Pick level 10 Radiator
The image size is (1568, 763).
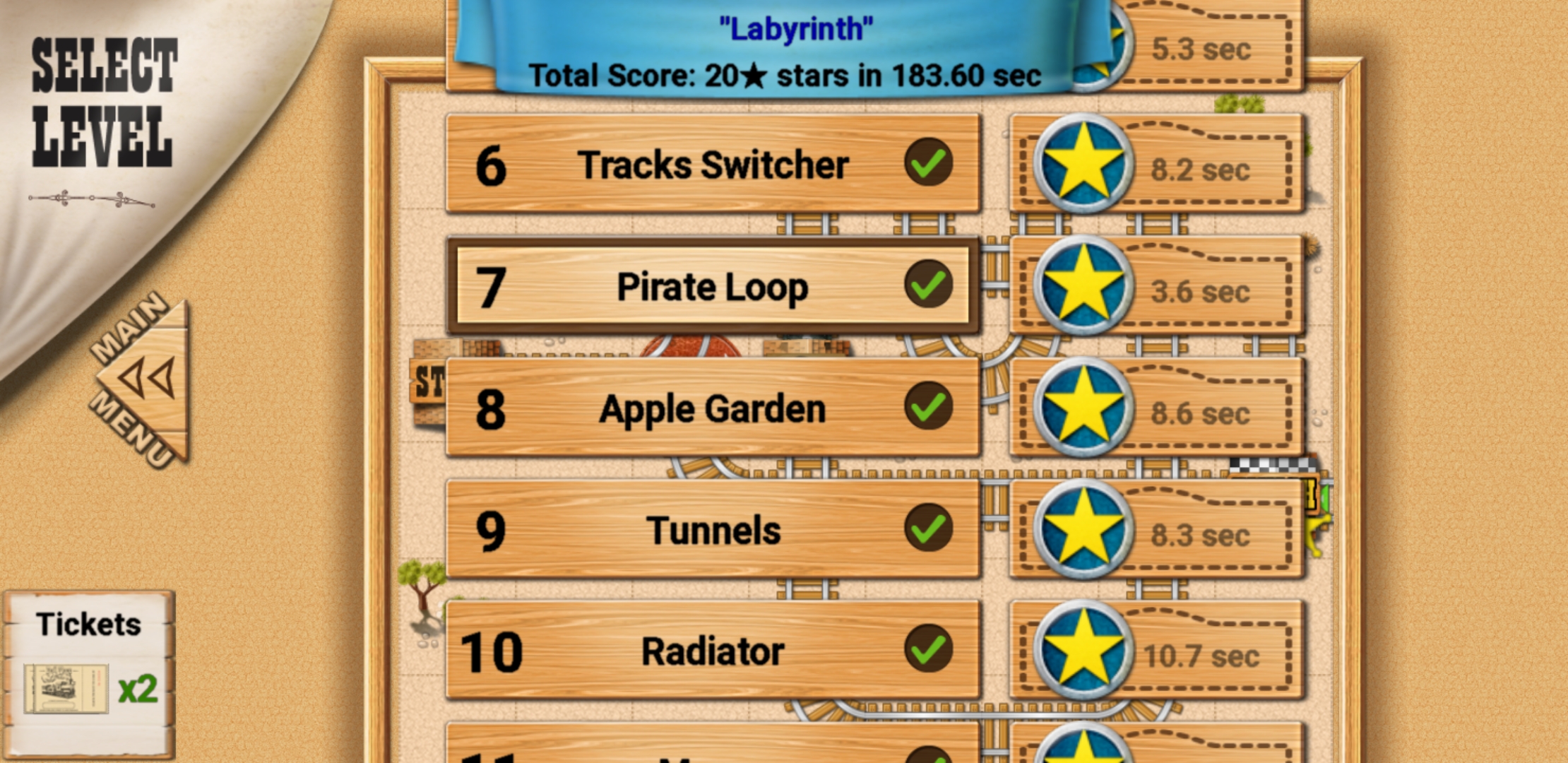[x=713, y=651]
